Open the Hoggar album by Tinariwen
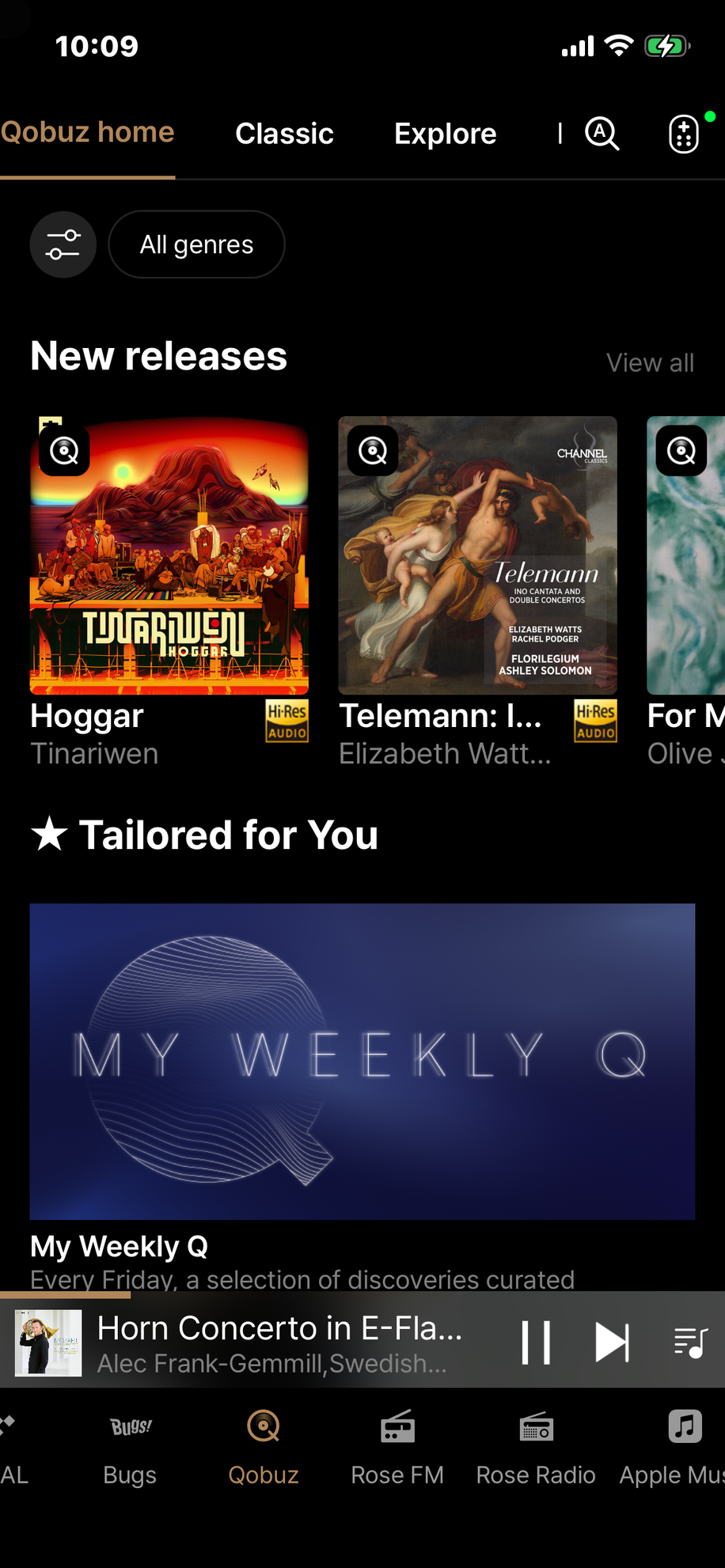The width and height of the screenshot is (725, 1568). tap(169, 555)
